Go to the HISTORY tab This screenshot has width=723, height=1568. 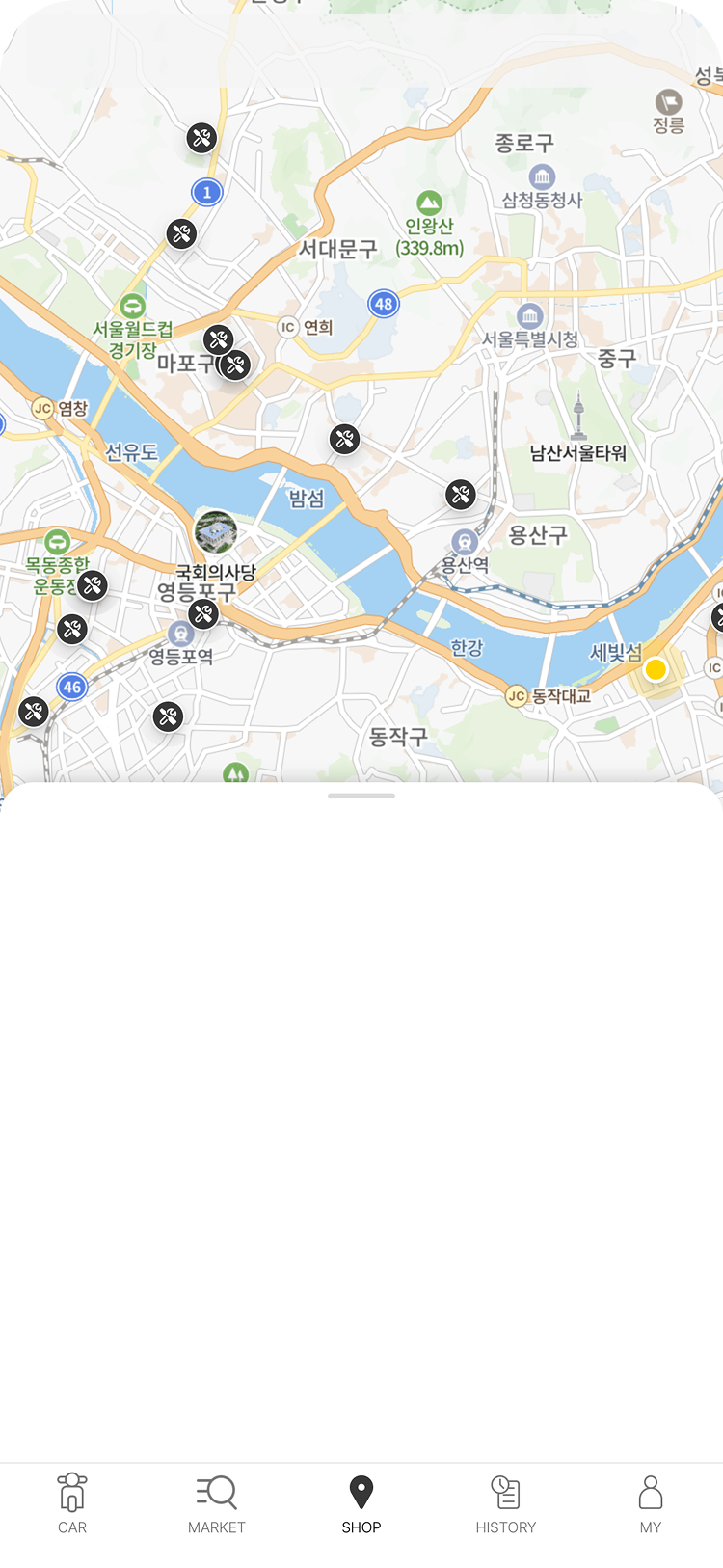pyautogui.click(x=505, y=1503)
